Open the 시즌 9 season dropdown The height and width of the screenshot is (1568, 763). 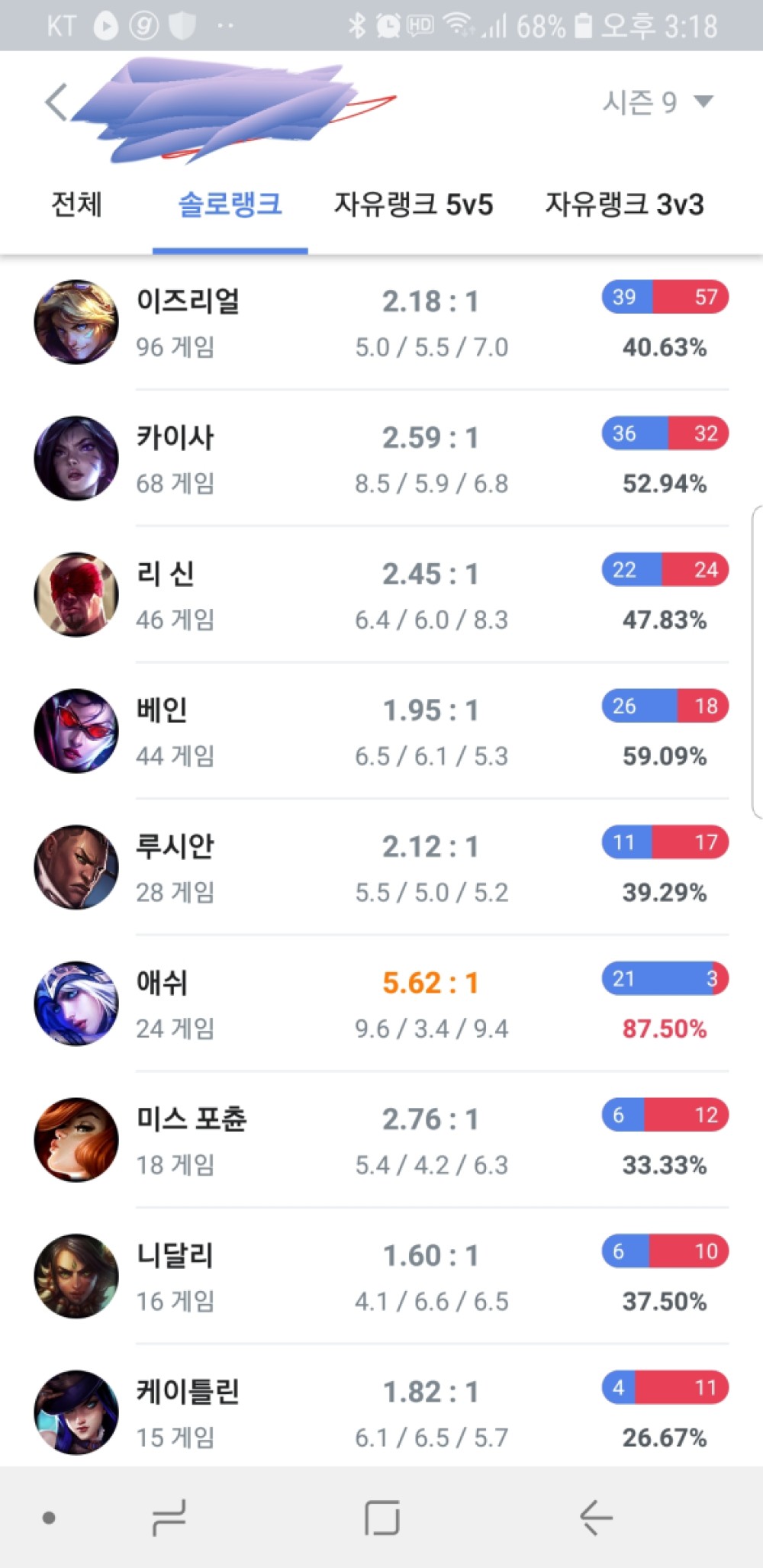coord(657,102)
